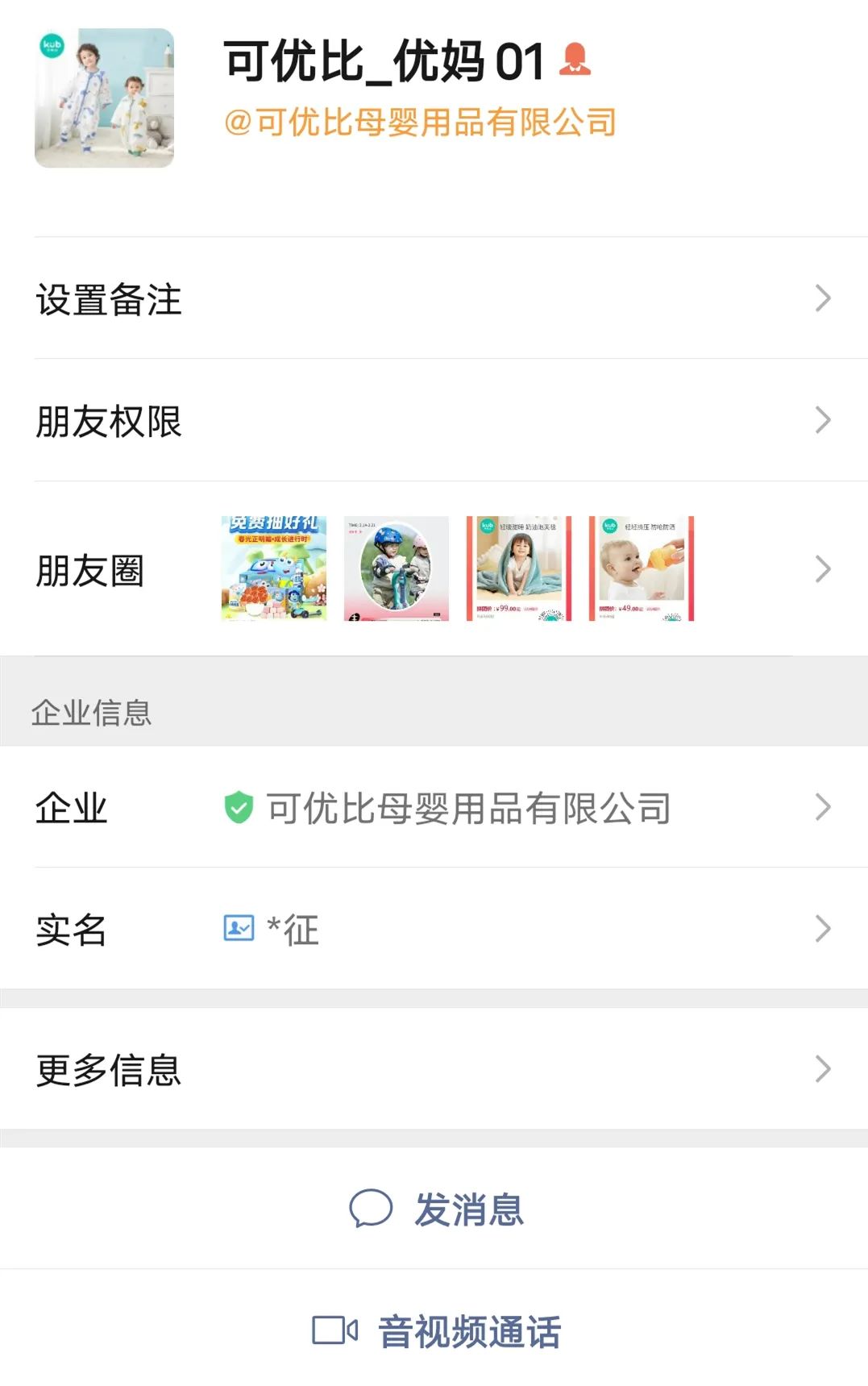Open 设置备注 to set a remark

[x=434, y=299]
